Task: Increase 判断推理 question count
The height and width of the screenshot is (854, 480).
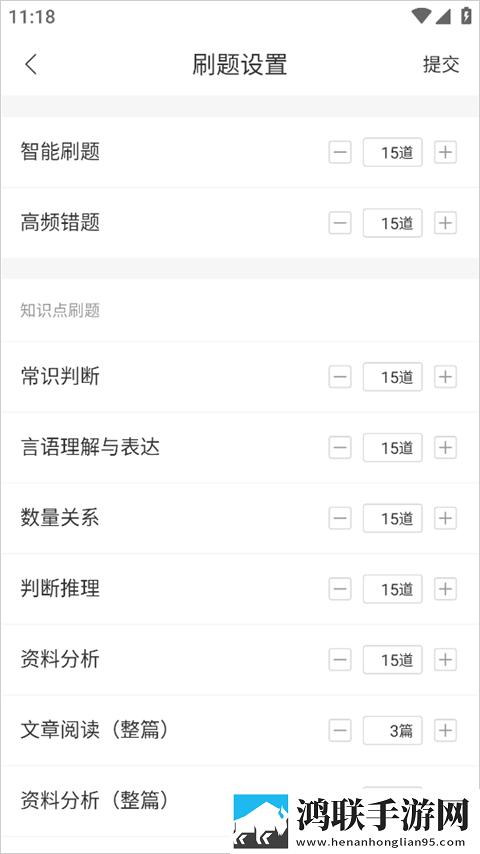Action: [445, 589]
